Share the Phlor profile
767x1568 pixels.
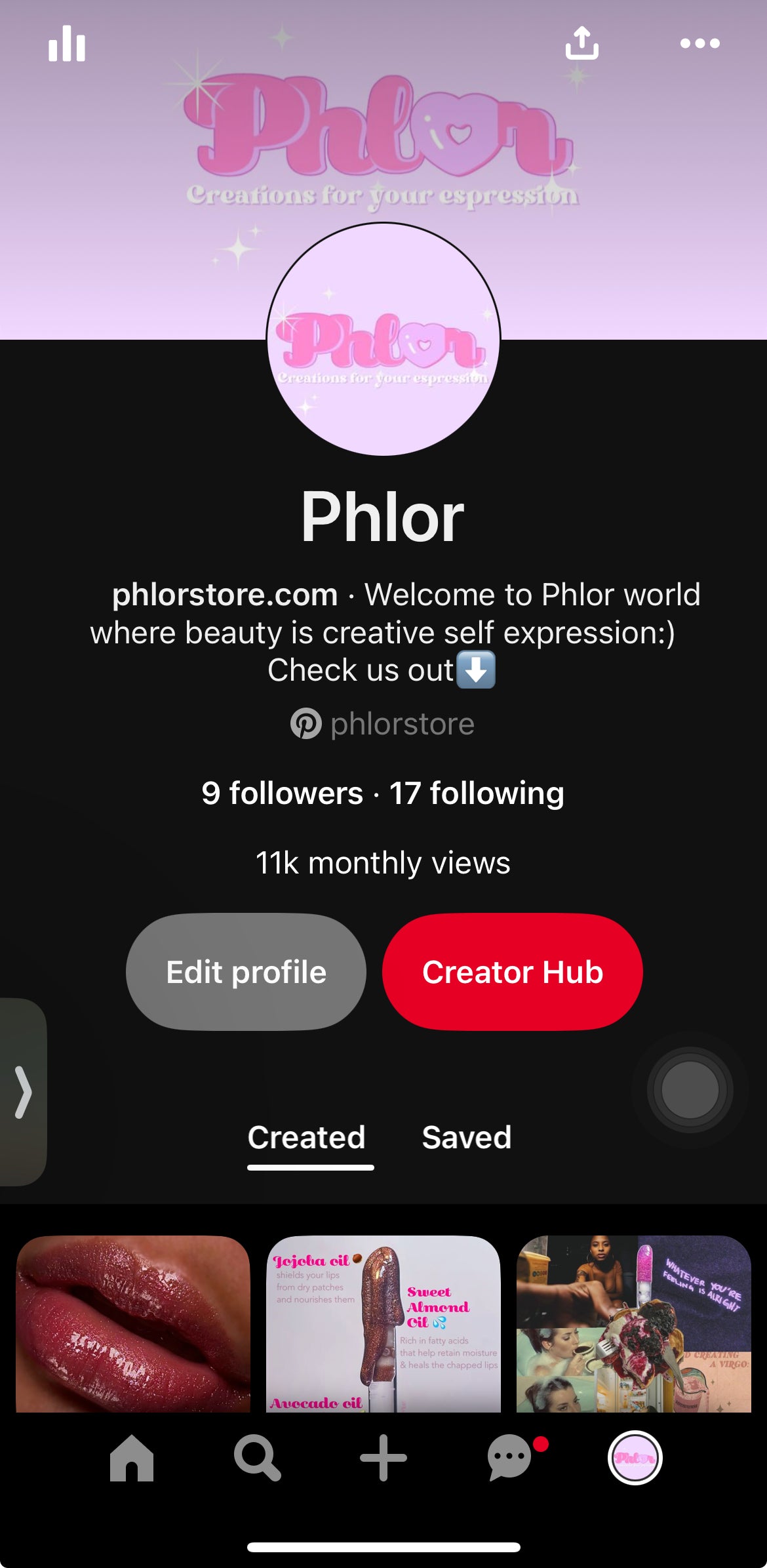(x=581, y=43)
